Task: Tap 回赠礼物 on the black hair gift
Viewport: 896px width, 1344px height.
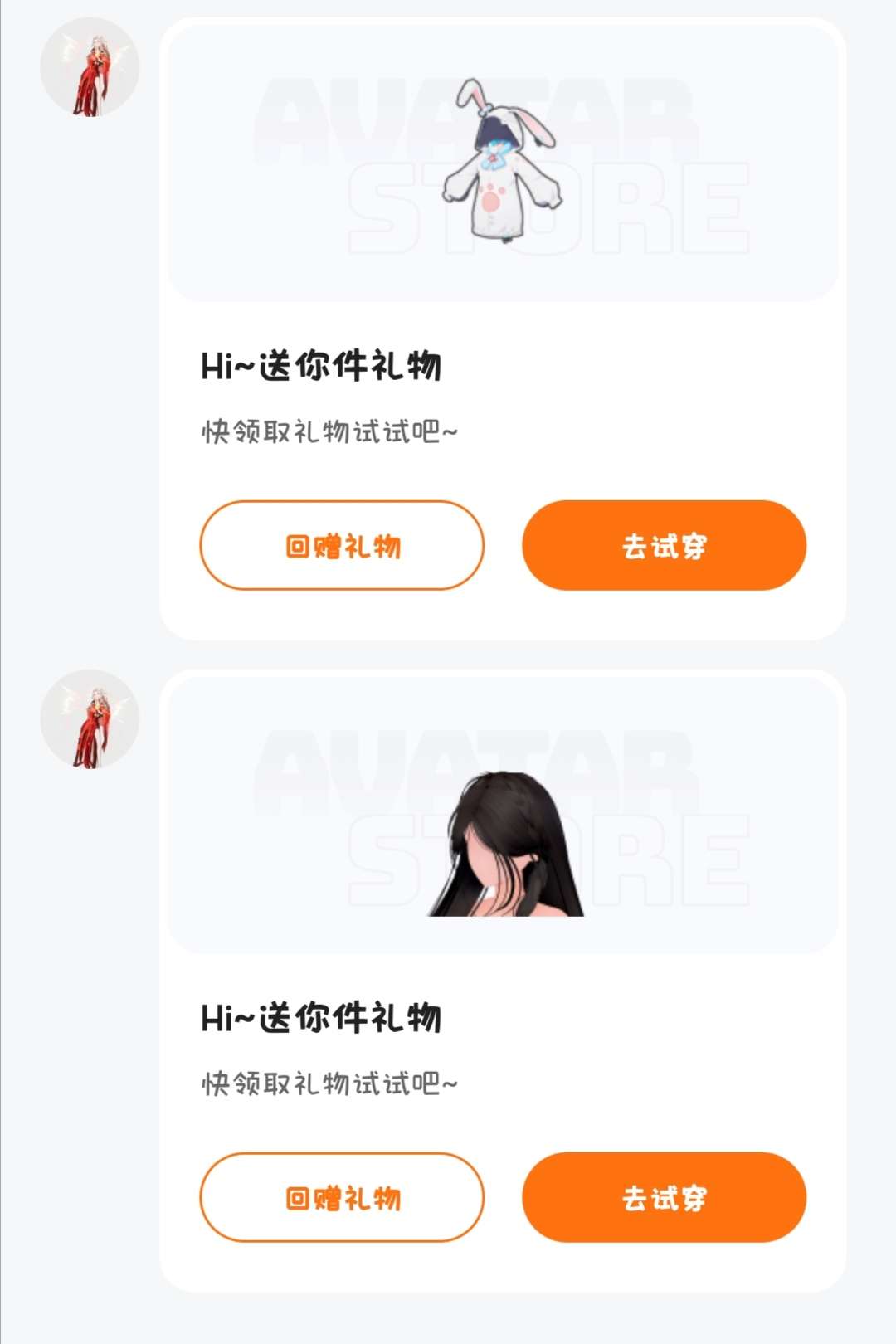Action: point(342,1197)
